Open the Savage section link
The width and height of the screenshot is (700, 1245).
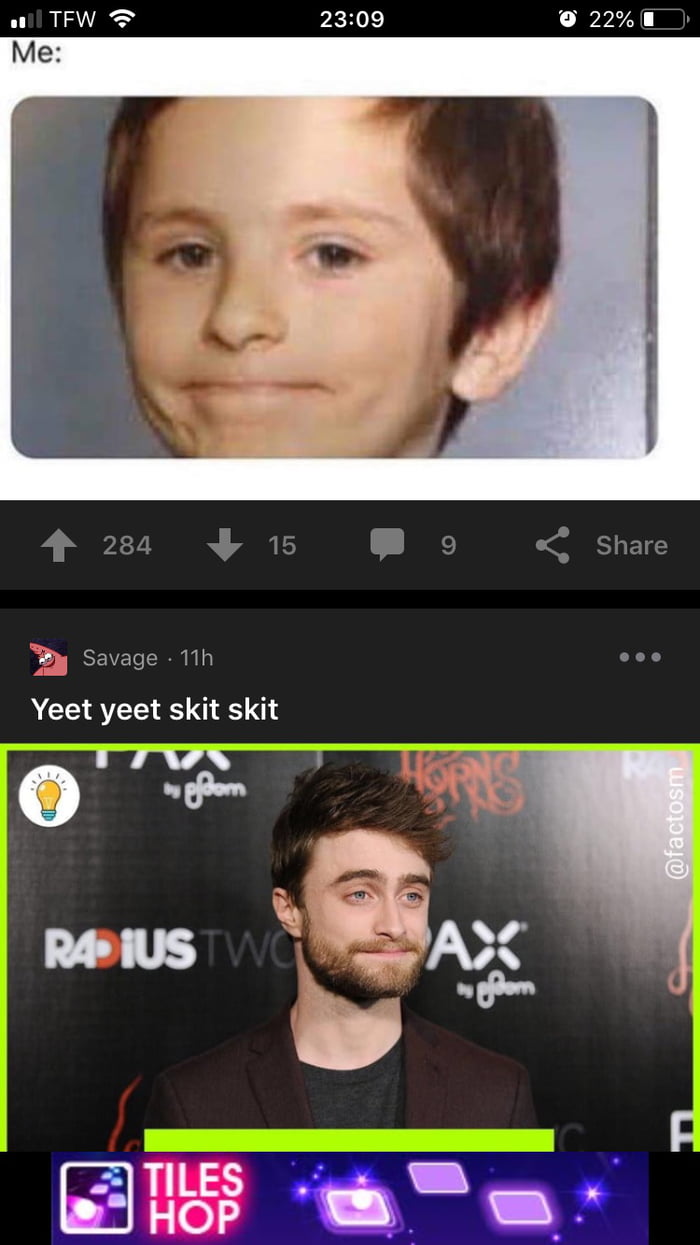119,658
